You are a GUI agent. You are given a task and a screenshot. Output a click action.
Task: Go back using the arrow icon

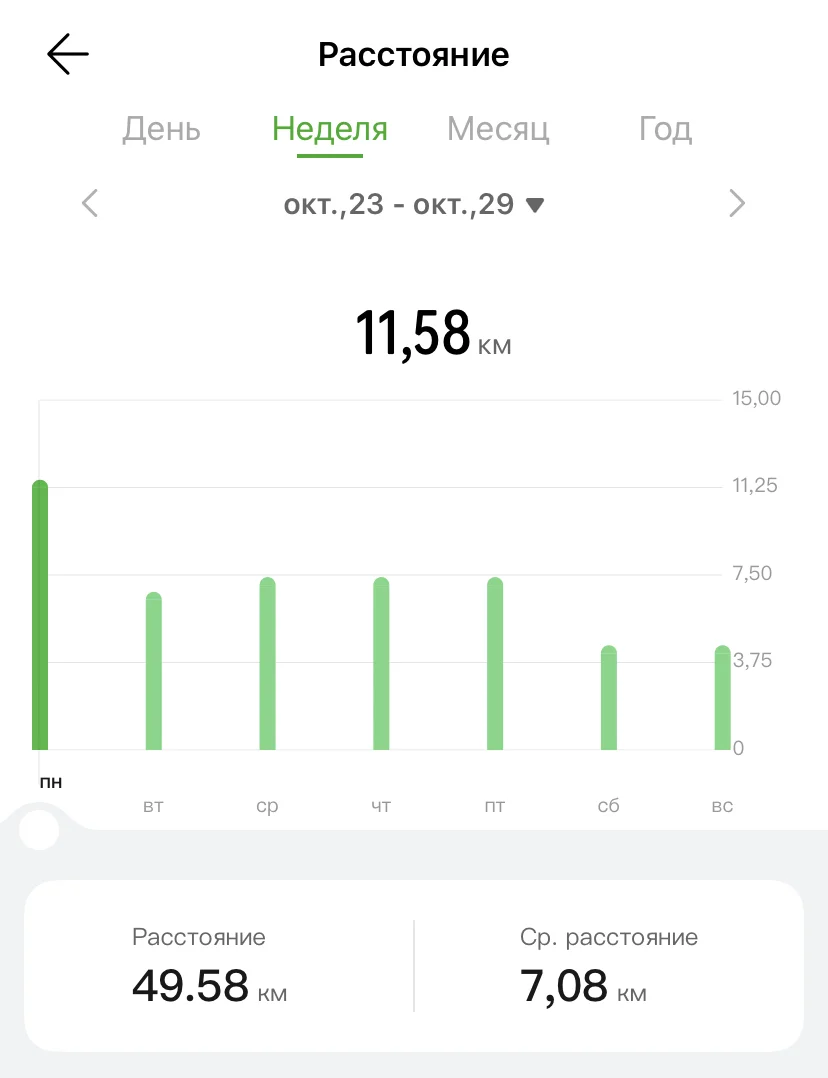[67, 54]
